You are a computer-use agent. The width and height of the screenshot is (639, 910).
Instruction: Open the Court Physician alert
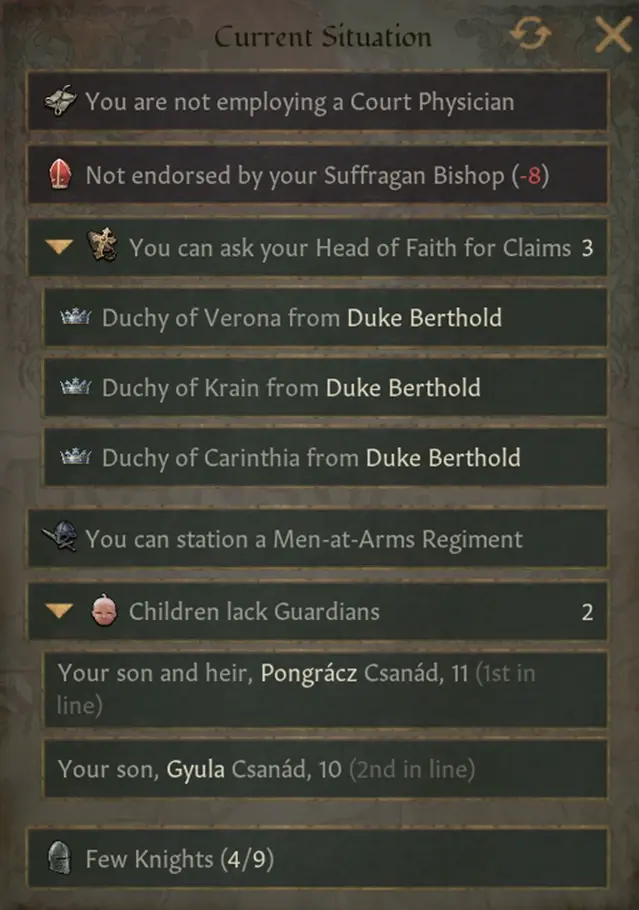[317, 101]
